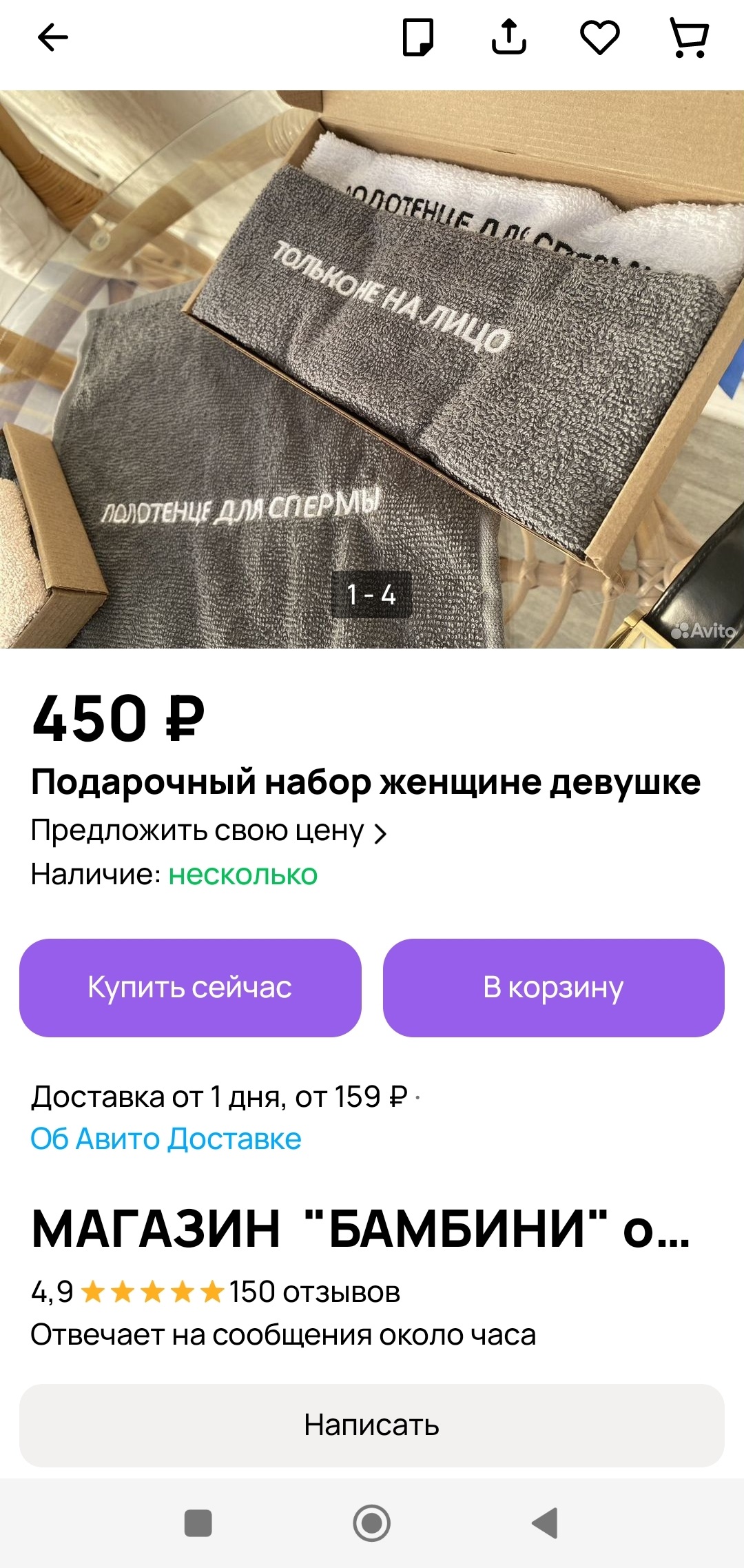Add the listing to favorites

click(599, 37)
